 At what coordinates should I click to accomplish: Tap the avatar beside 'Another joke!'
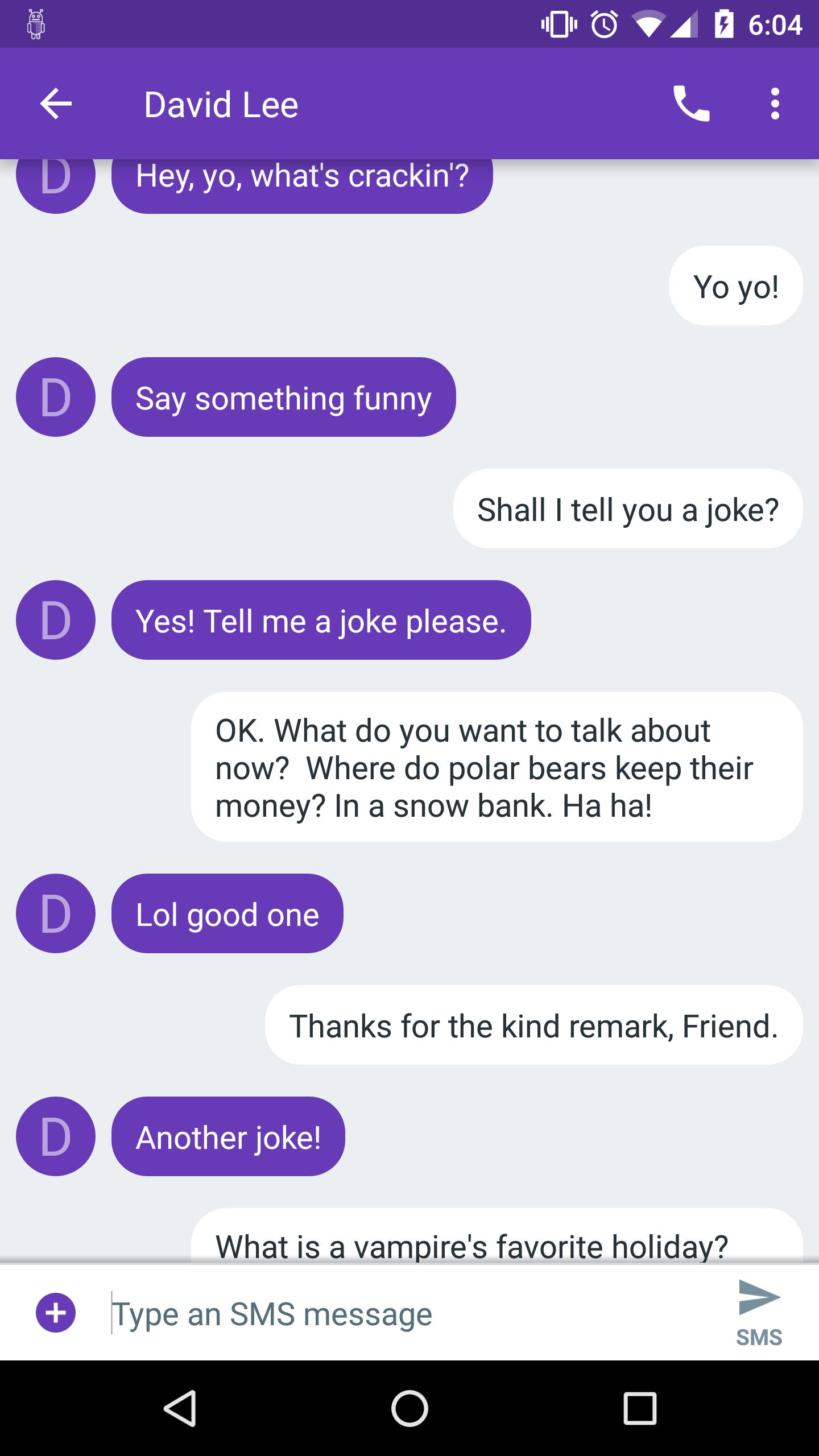click(x=55, y=1137)
